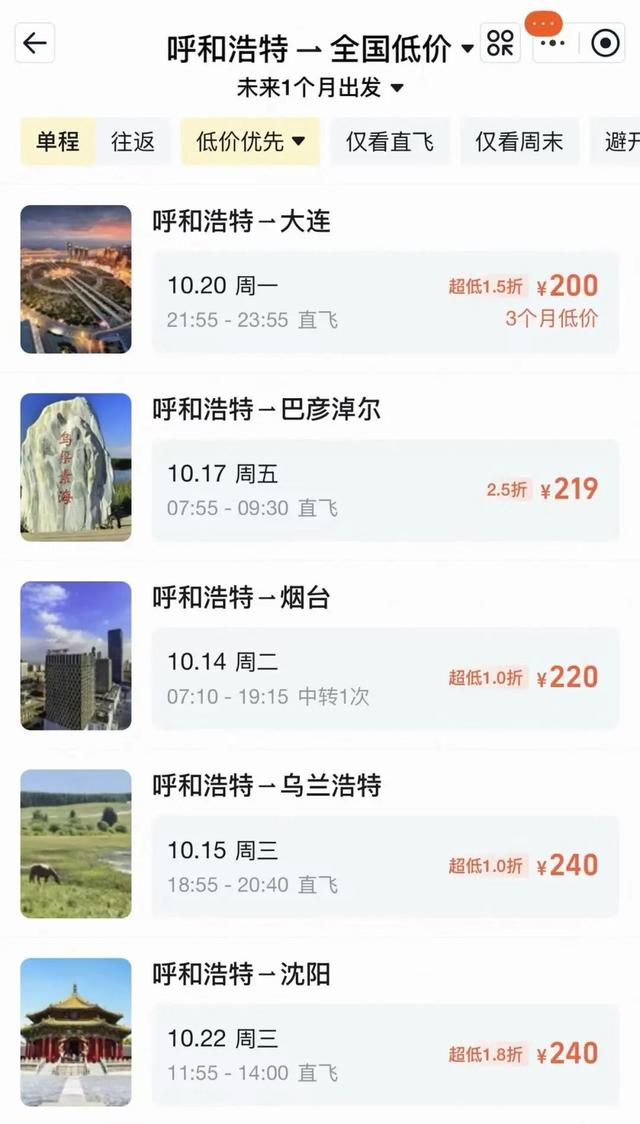Screen dimensions: 640x1124
Task: Check the 呼和浩特→沈阳 flight on 10.22
Action: point(385,1054)
